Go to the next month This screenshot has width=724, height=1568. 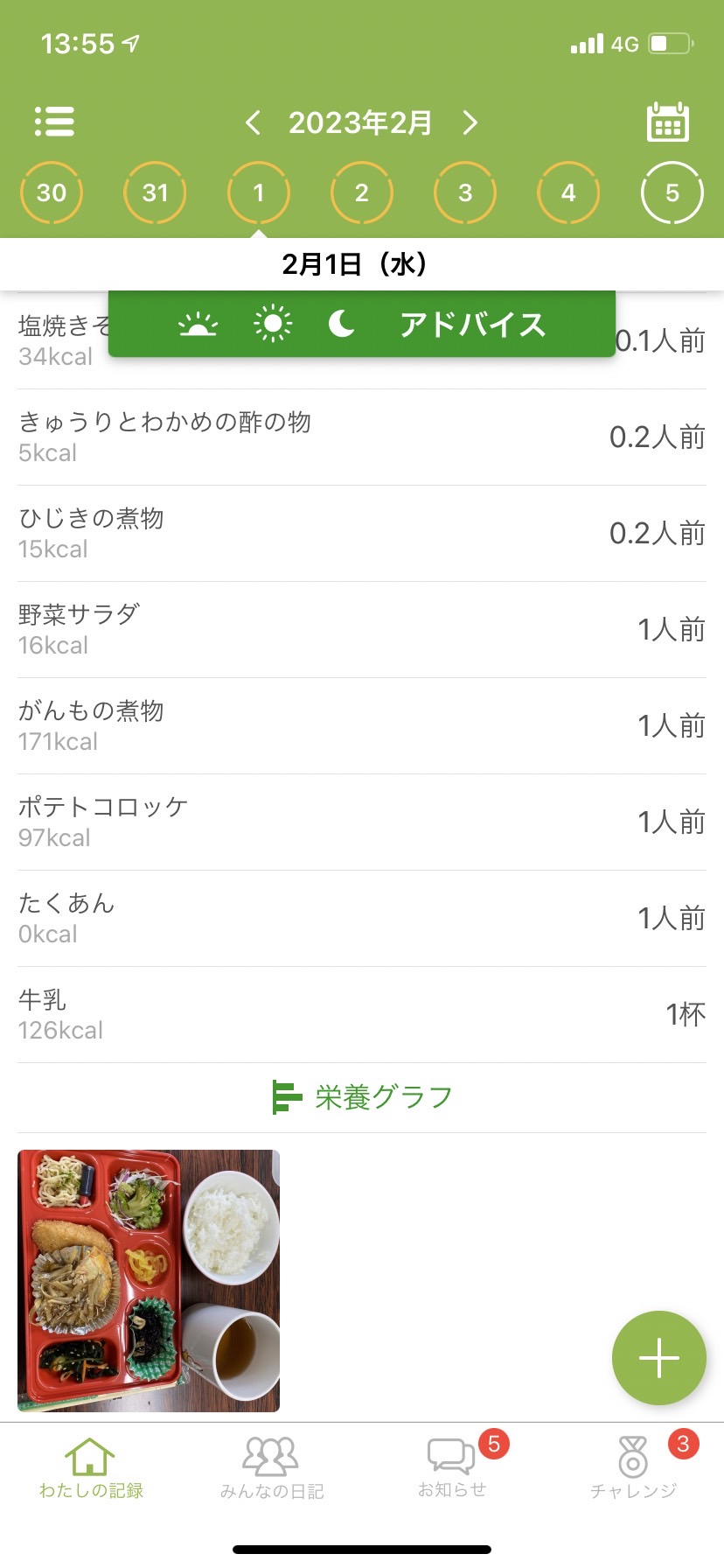470,122
